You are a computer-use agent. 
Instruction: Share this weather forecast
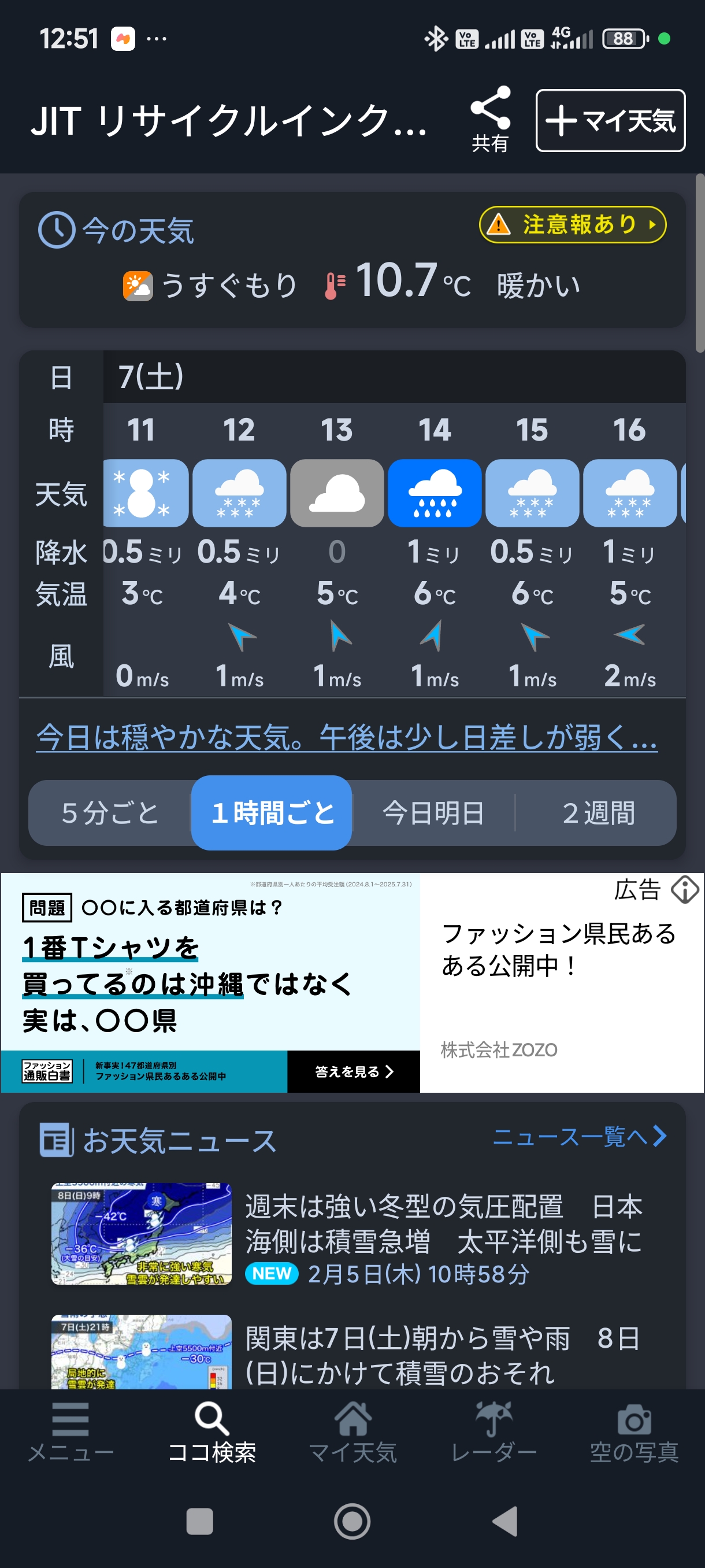coord(489,120)
